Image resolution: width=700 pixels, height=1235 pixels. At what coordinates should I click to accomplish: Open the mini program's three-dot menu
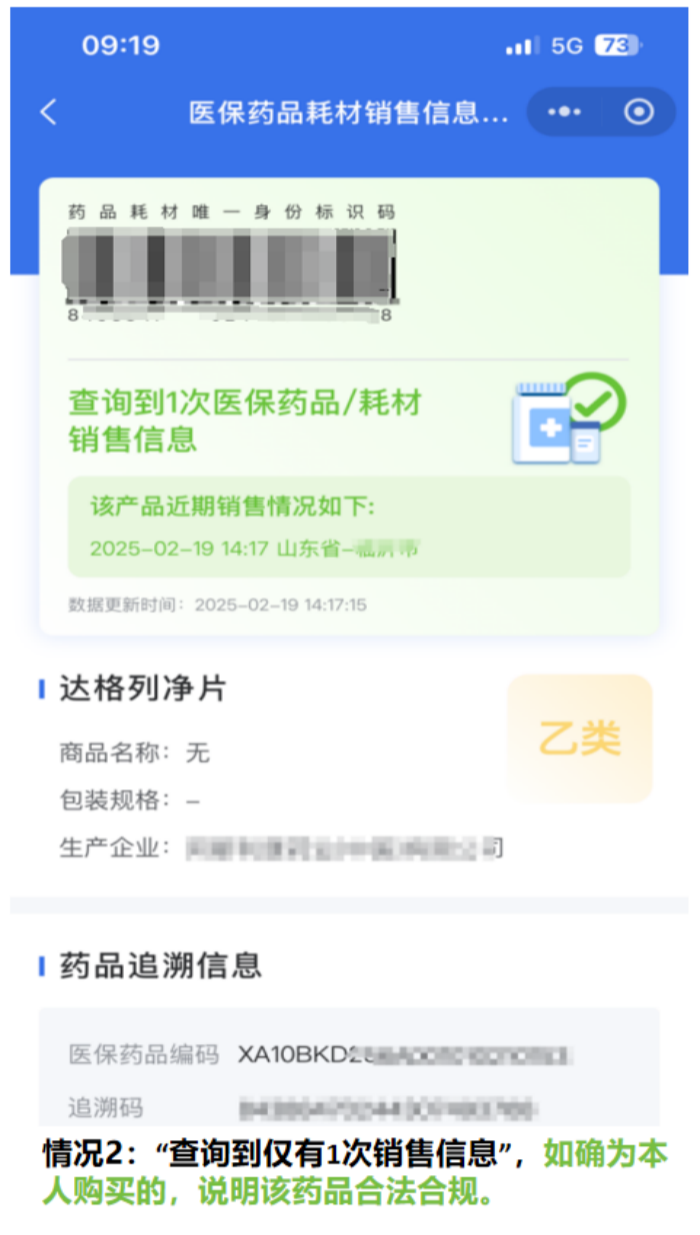[565, 112]
